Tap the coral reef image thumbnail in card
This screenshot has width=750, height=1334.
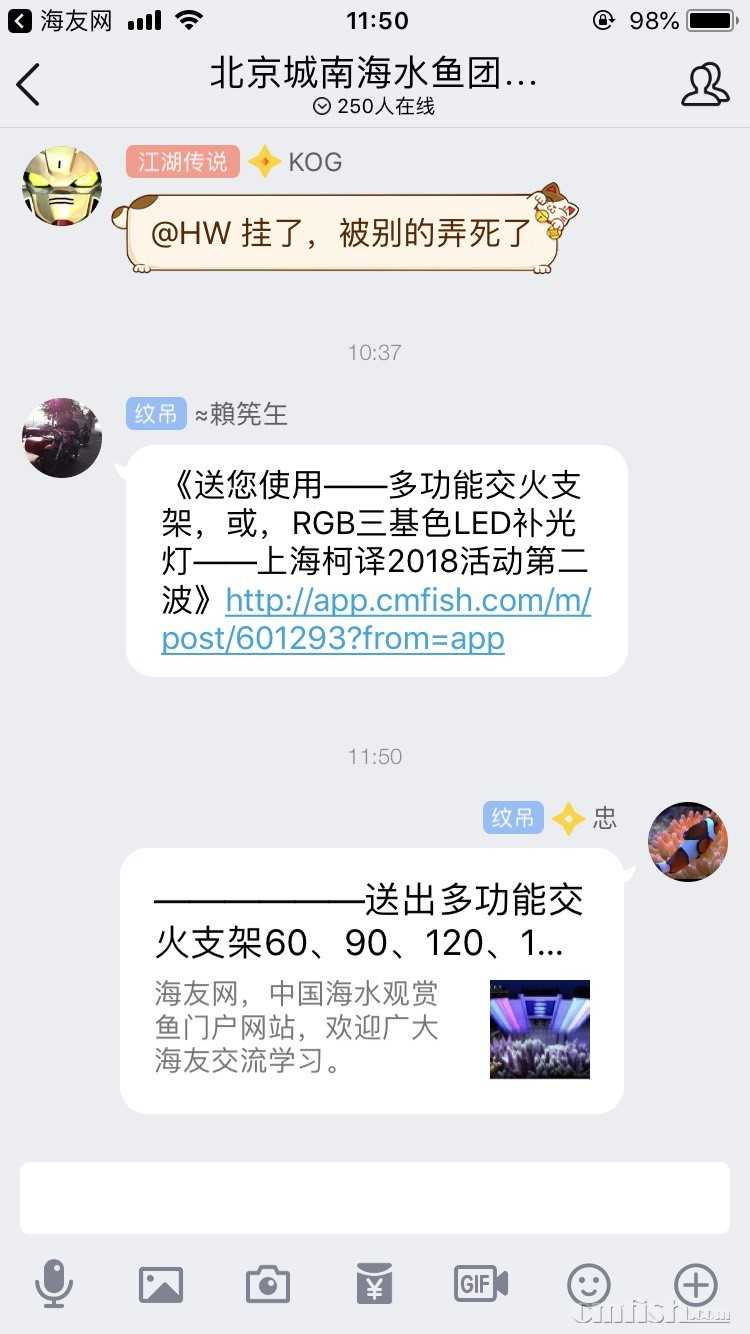point(539,1029)
